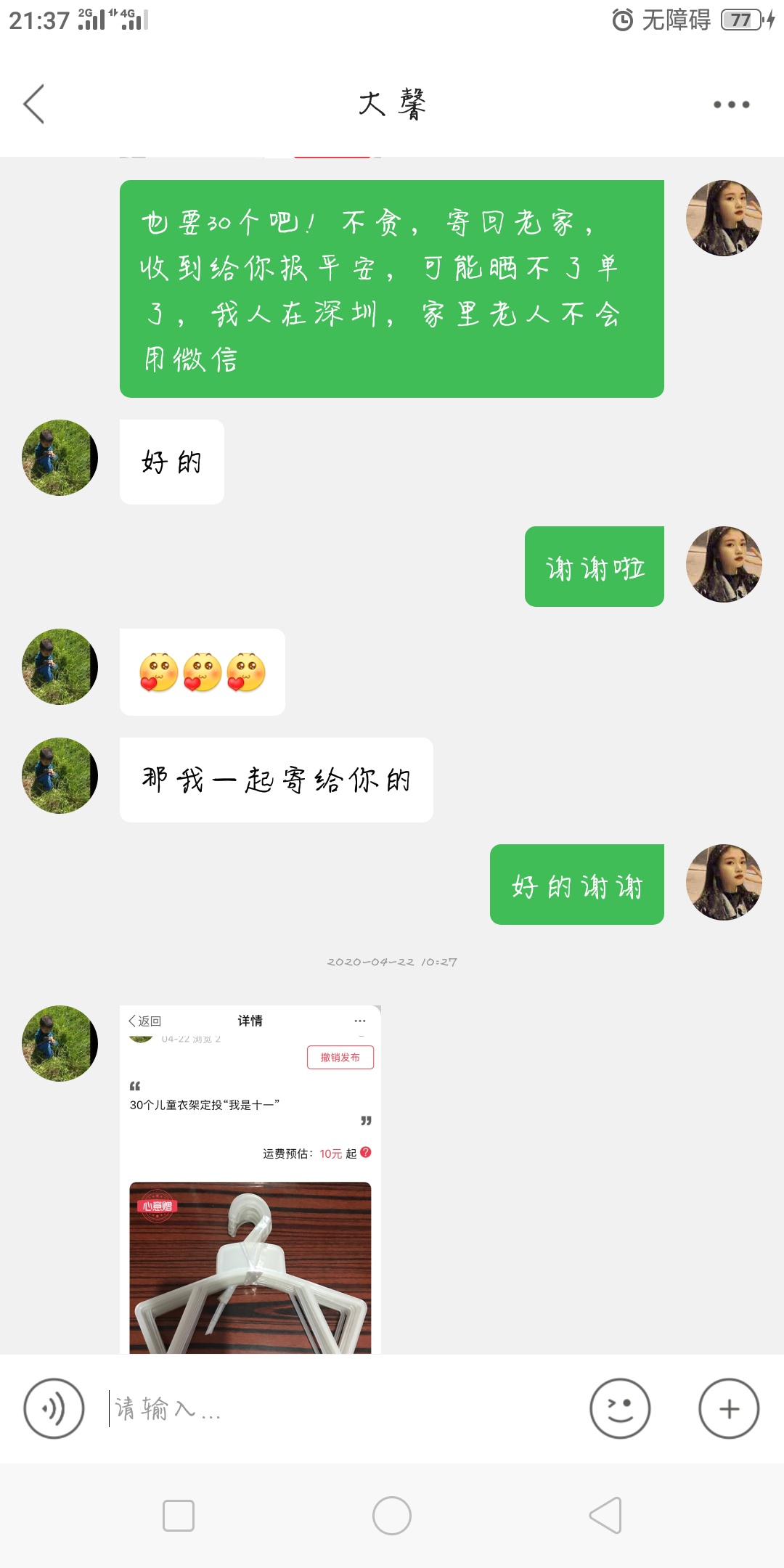
Task: Open the three-dot menu in the header
Action: 731,105
